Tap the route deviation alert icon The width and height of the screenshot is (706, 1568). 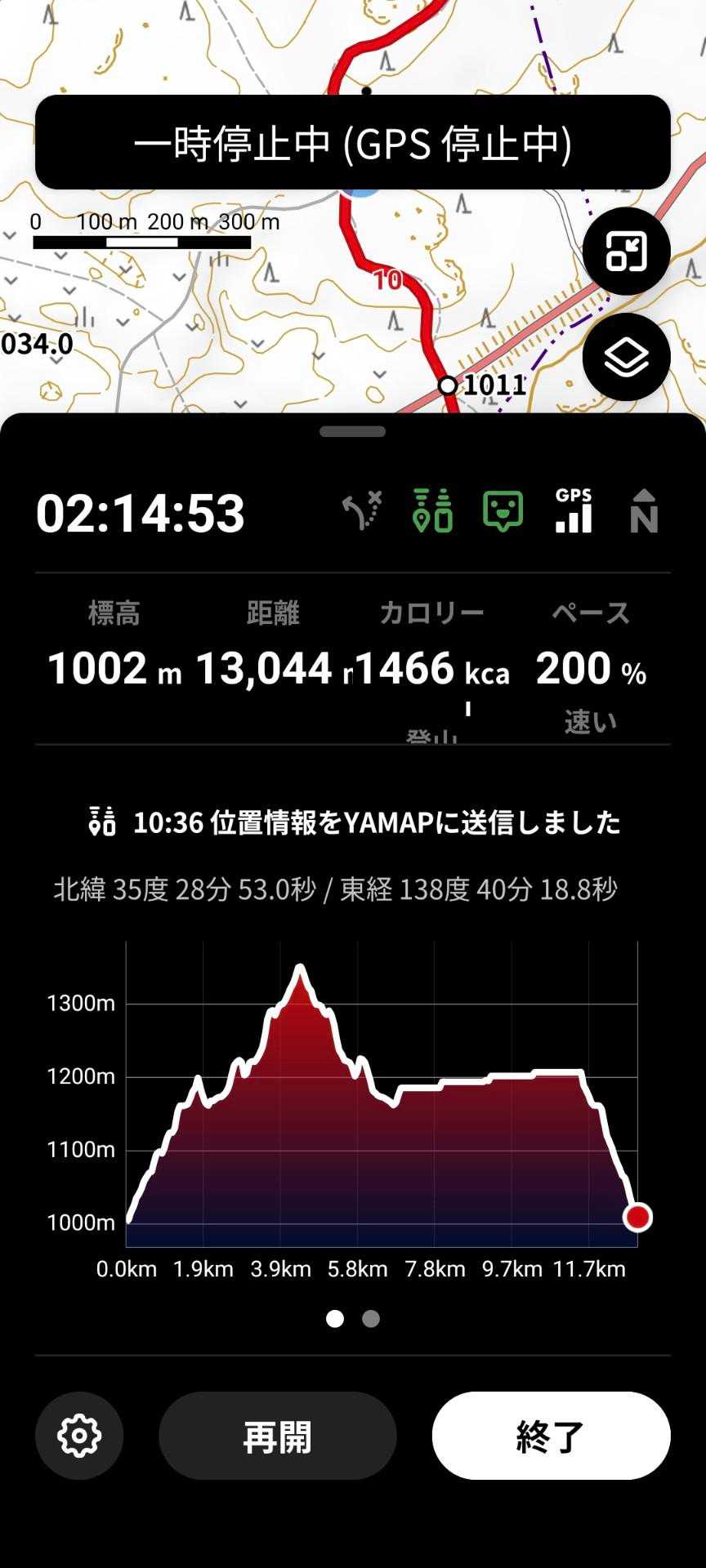point(362,511)
